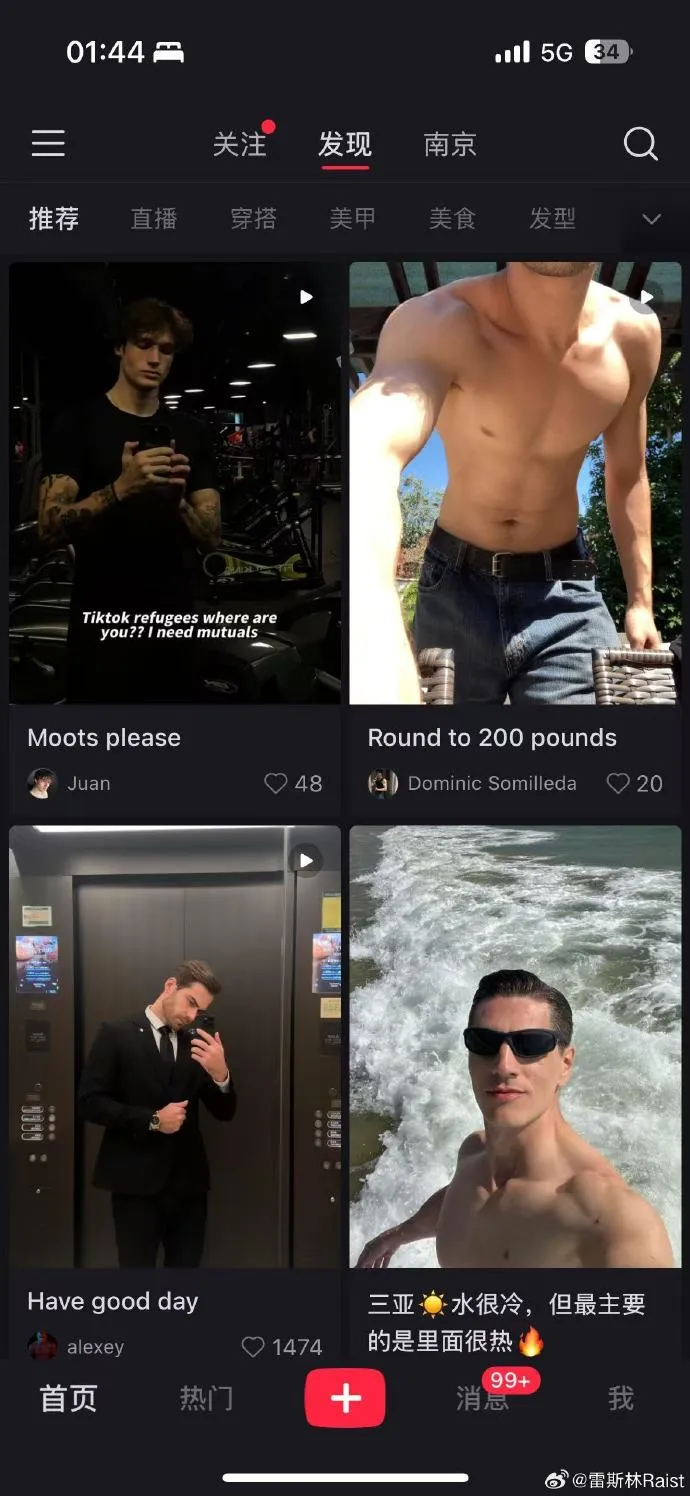690x1496 pixels.
Task: Like Juan's "Moots please" post
Action: 276,784
